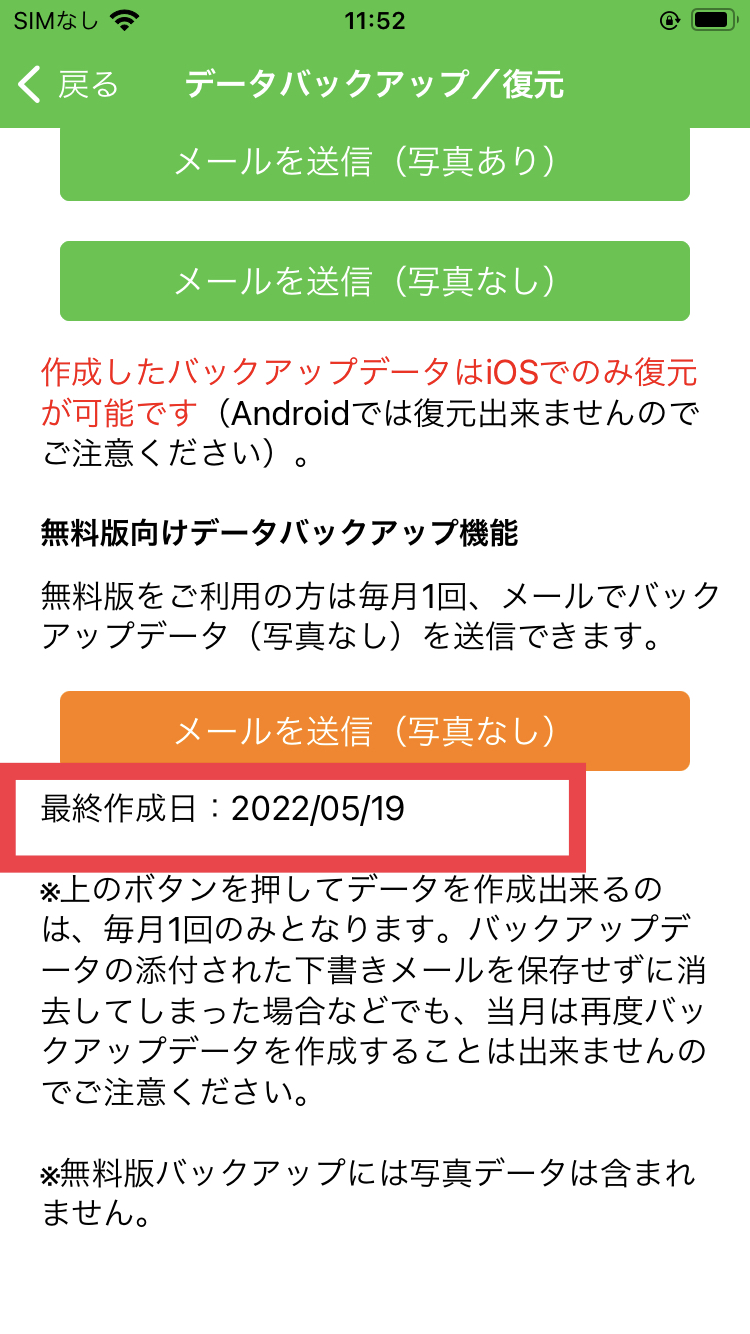Screen dimensions: 750x1334
Task: Go back with the 戻る button
Action: pyautogui.click(x=68, y=85)
